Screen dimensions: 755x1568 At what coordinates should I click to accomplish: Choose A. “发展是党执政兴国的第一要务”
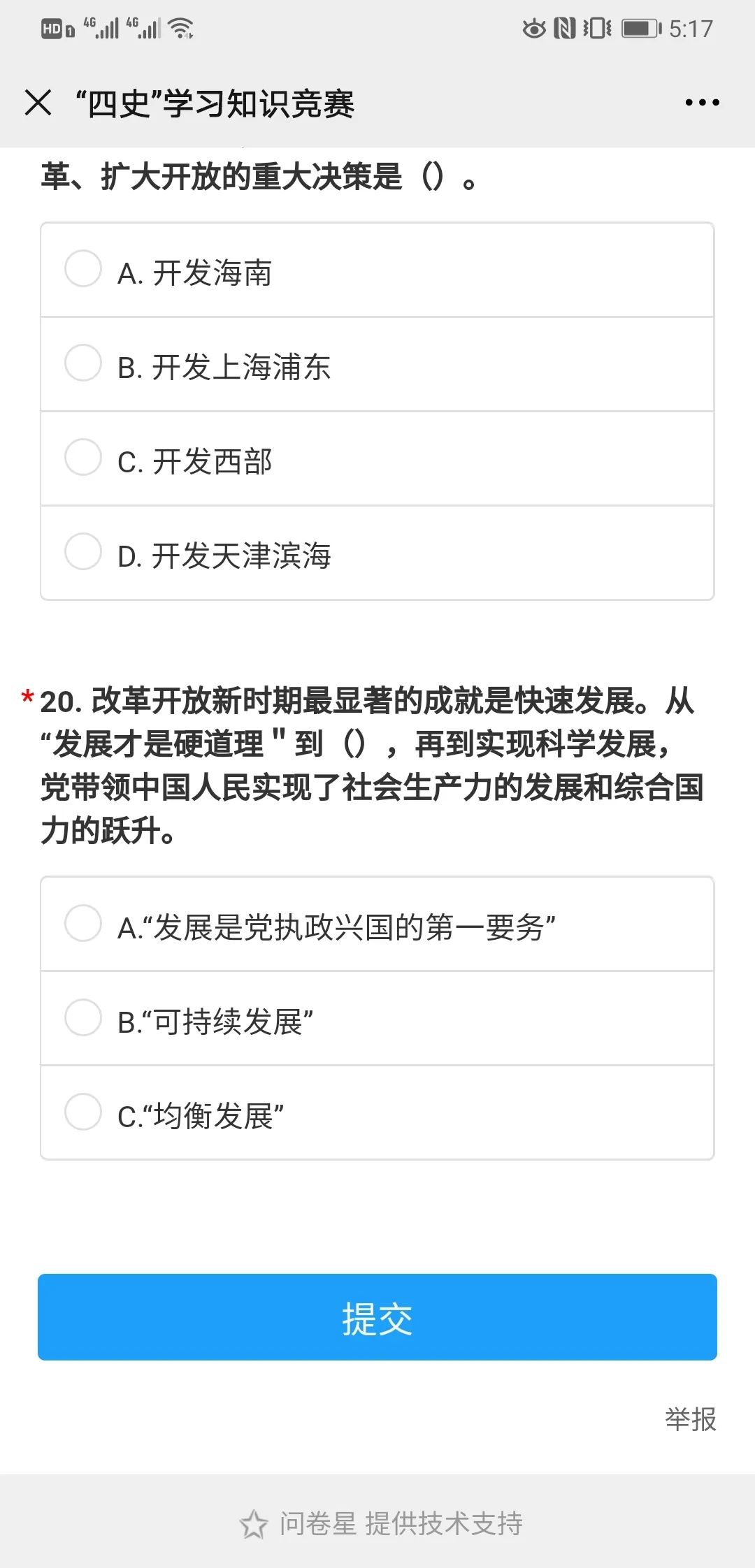(x=83, y=923)
